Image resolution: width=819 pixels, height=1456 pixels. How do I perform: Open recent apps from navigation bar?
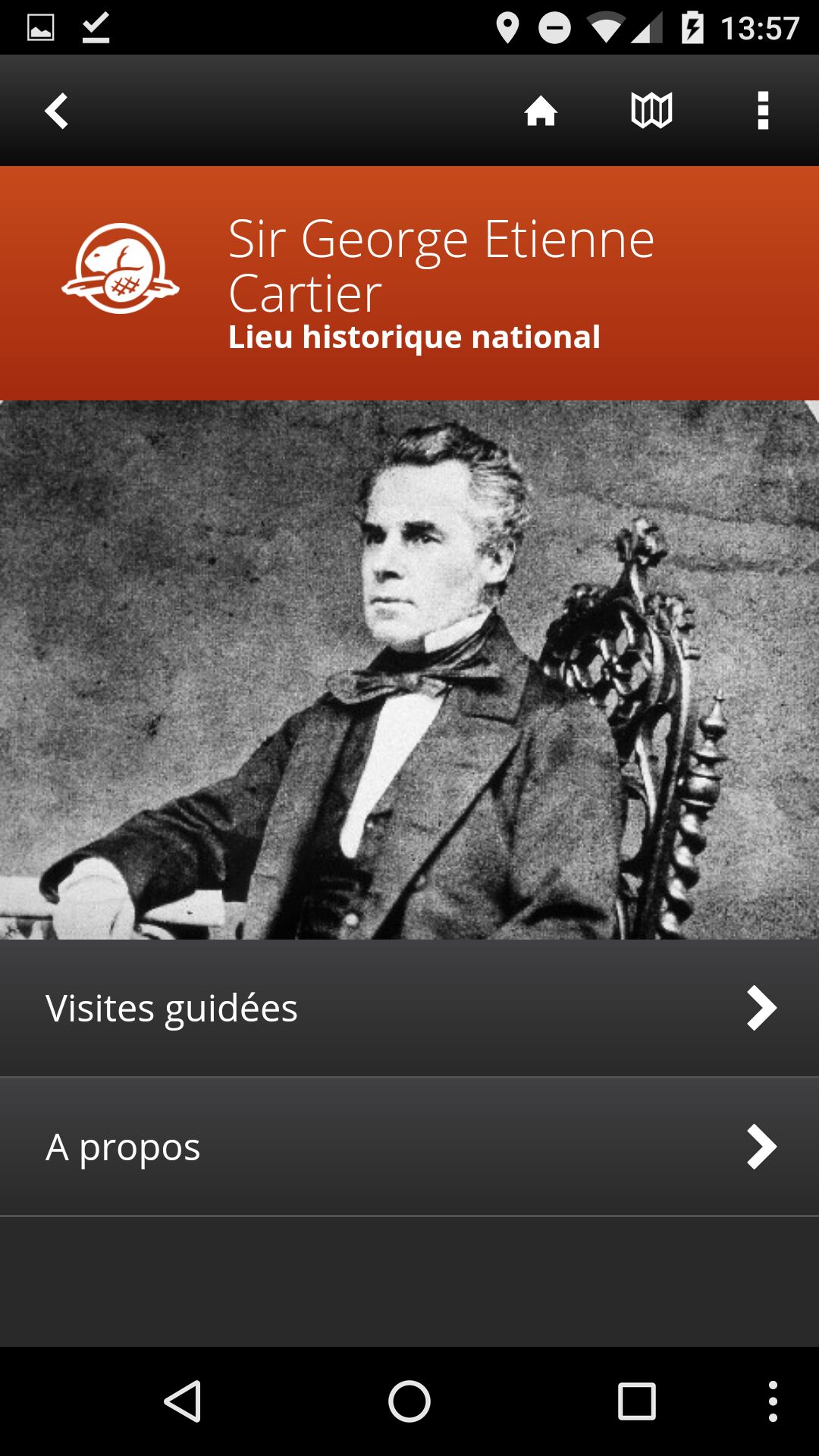point(636,1401)
